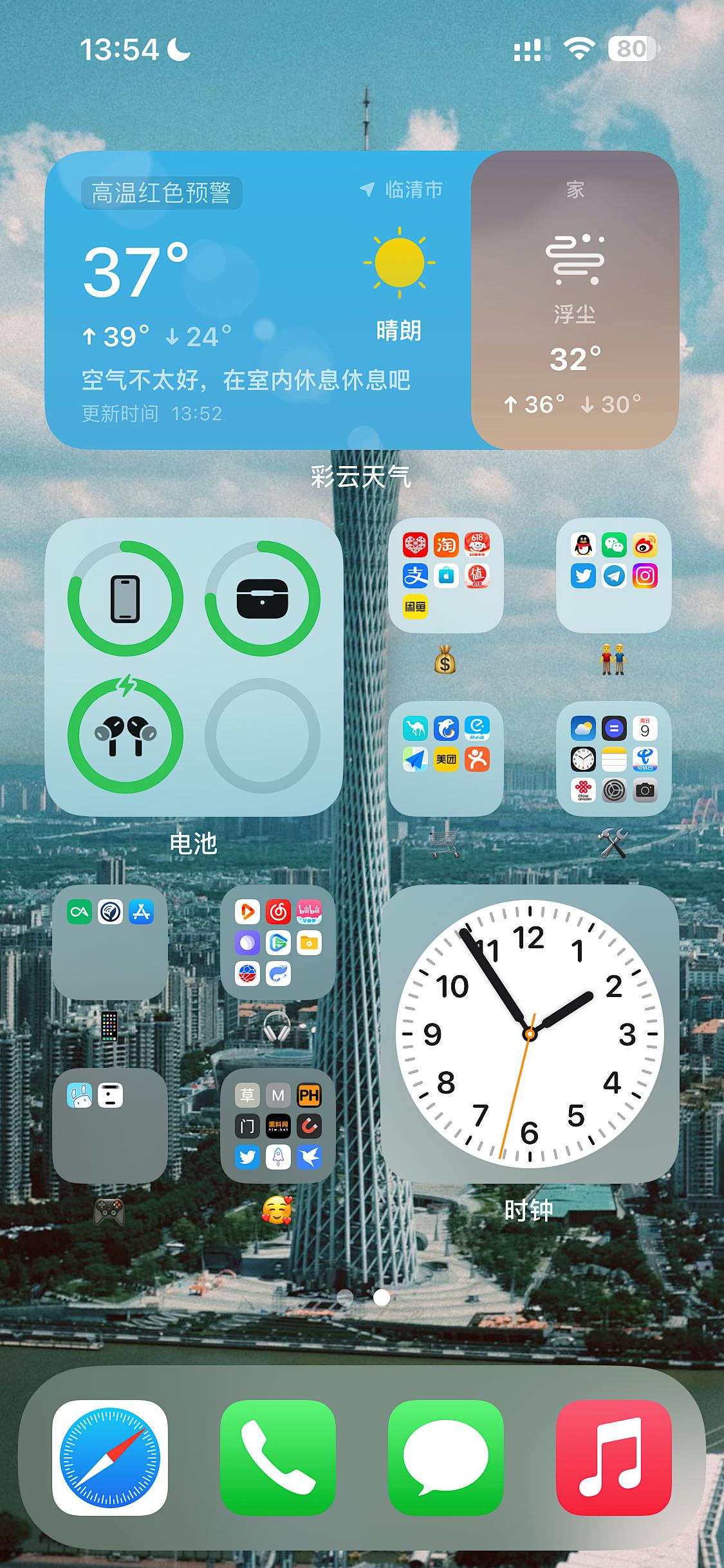Open the headphones folder with bilibili
Viewport: 724px width, 1568px height.
(x=278, y=942)
